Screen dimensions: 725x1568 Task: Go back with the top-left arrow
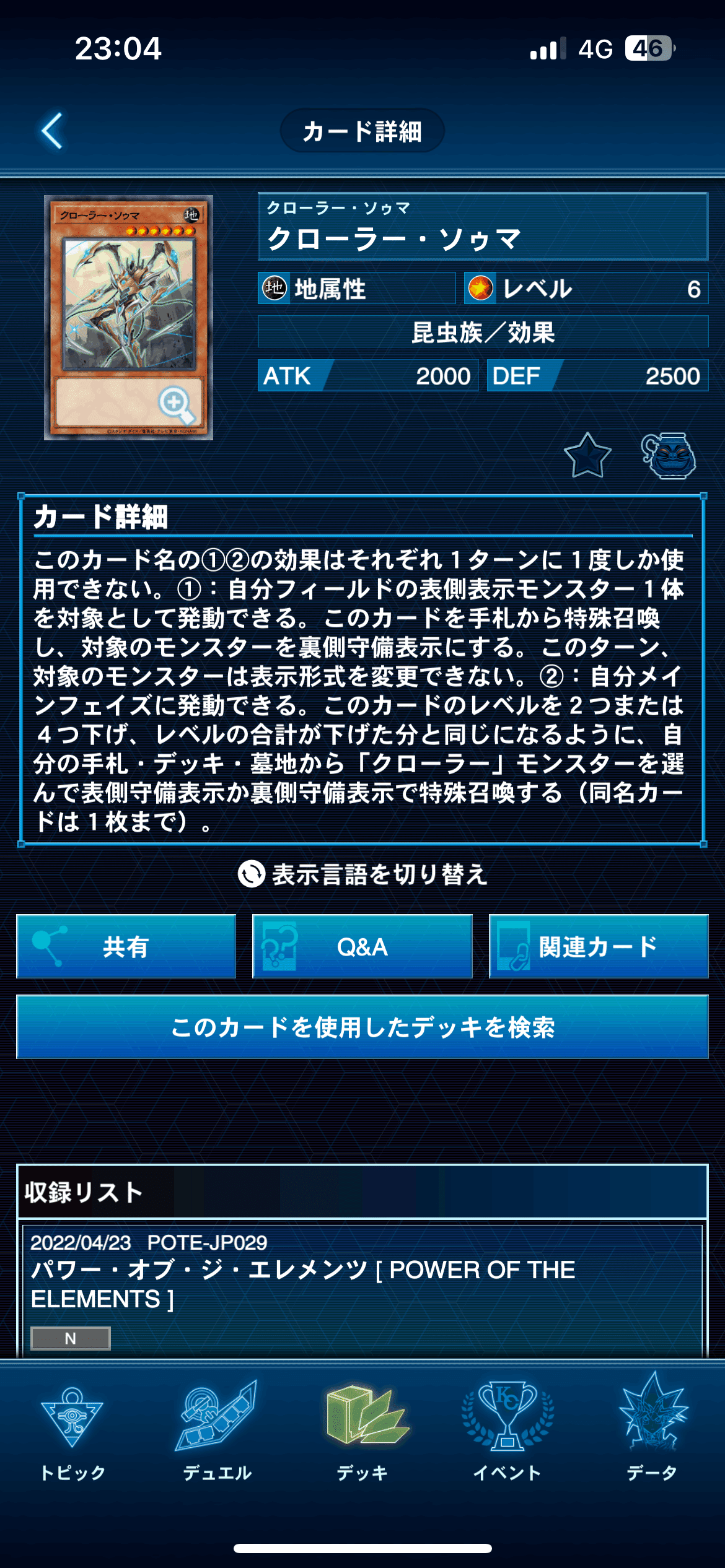click(x=52, y=131)
